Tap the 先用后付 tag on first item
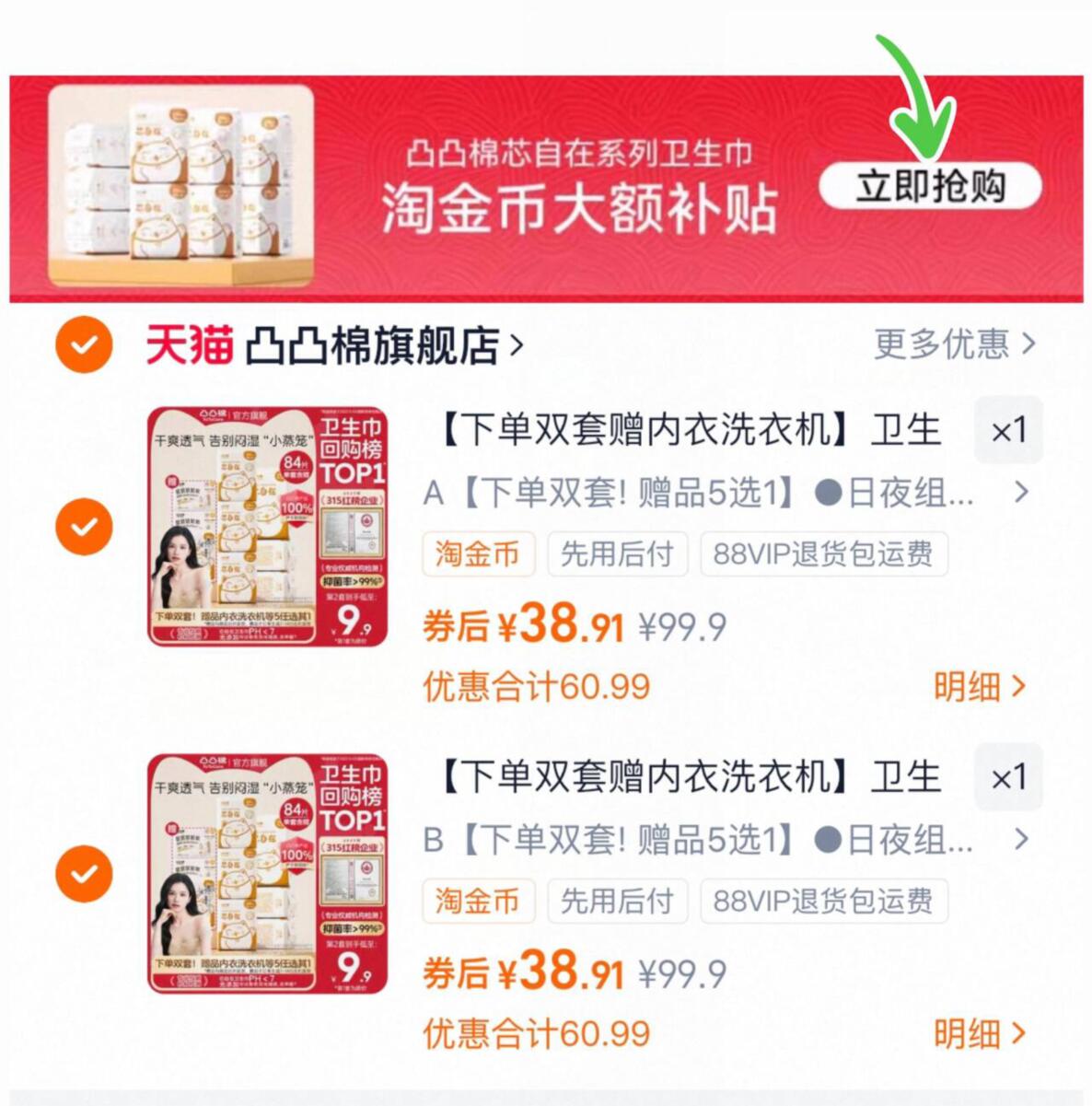Image resolution: width=1092 pixels, height=1106 pixels. pyautogui.click(x=618, y=553)
